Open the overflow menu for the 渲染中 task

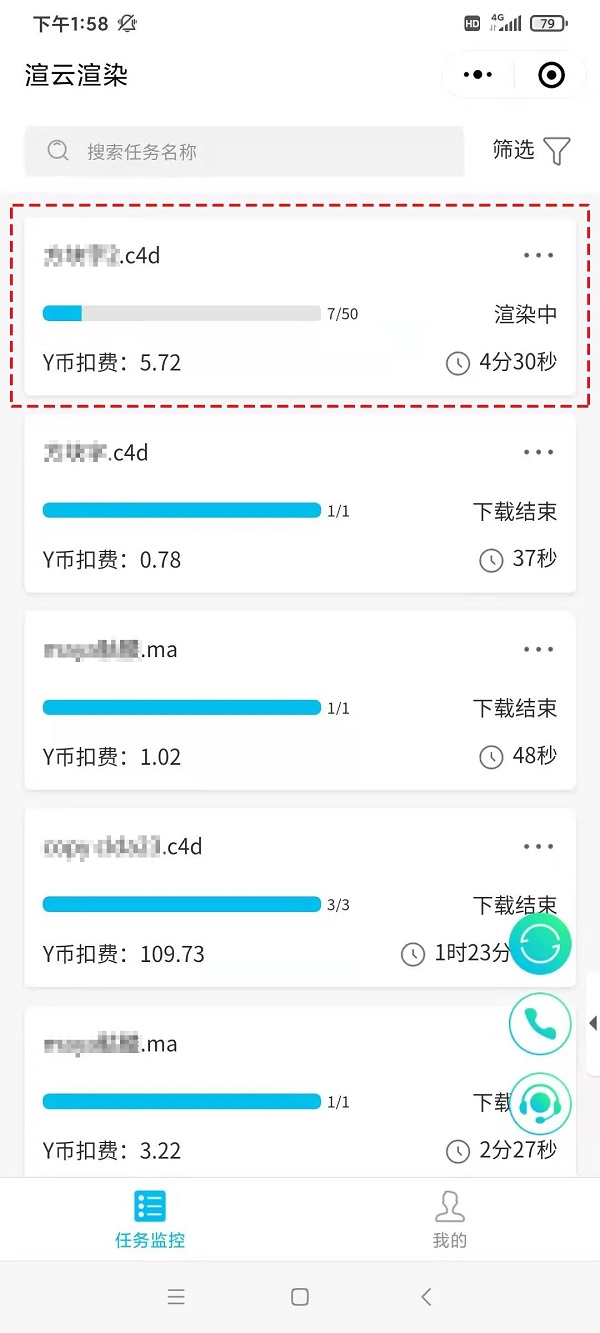(538, 256)
